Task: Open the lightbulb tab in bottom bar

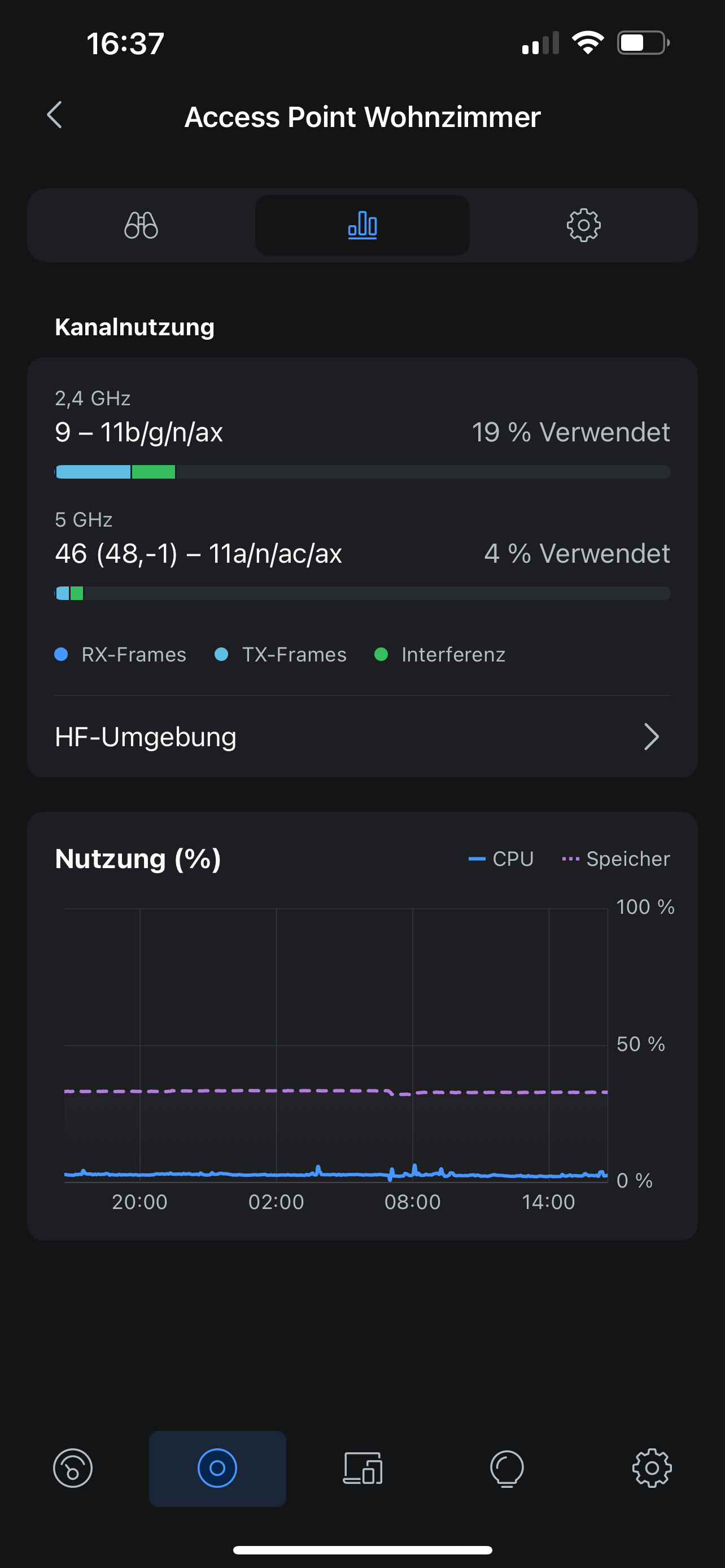Action: 507,1468
